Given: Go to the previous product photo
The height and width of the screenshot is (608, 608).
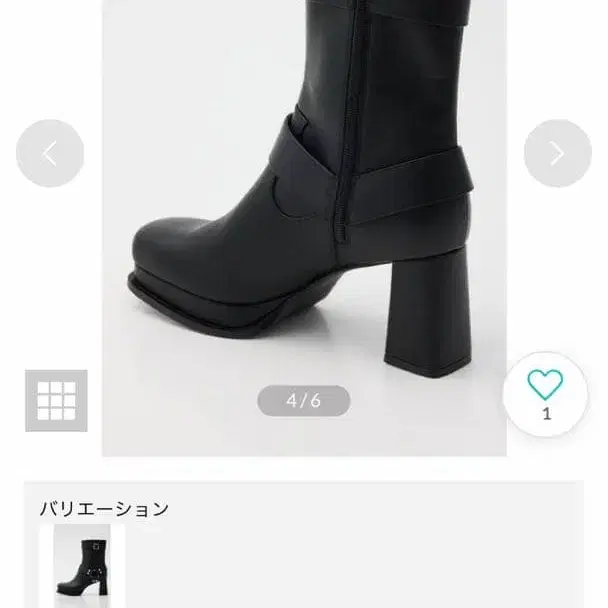Looking at the screenshot, I should (x=50, y=153).
